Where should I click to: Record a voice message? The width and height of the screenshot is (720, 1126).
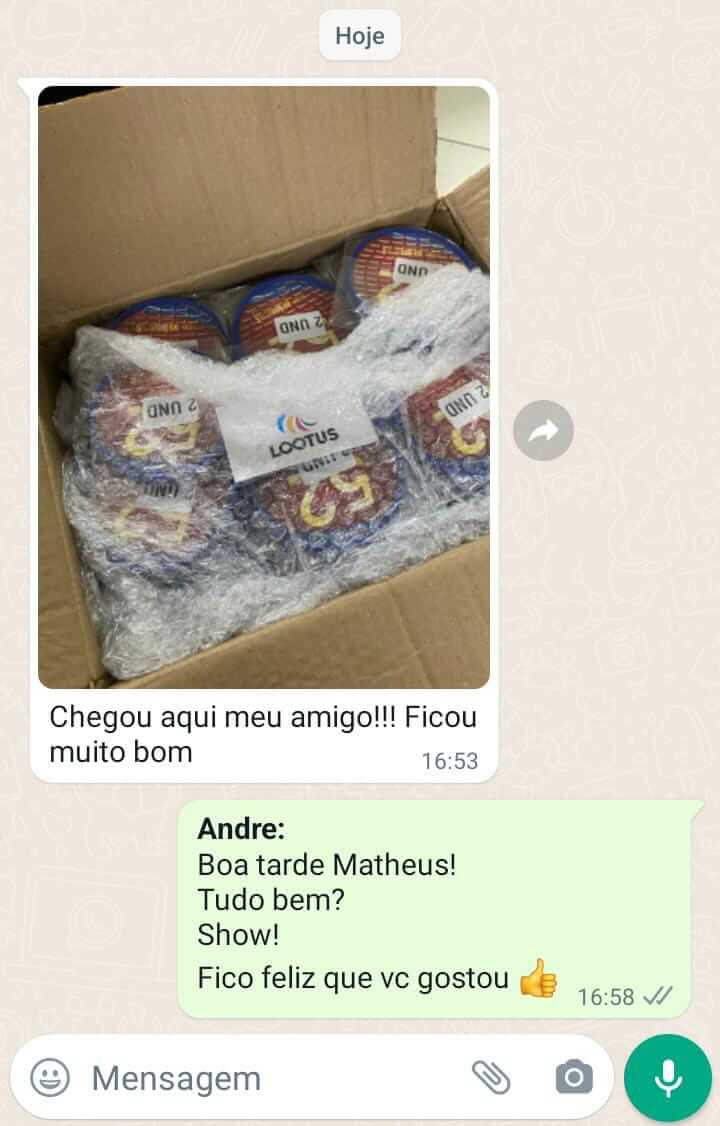click(667, 1078)
